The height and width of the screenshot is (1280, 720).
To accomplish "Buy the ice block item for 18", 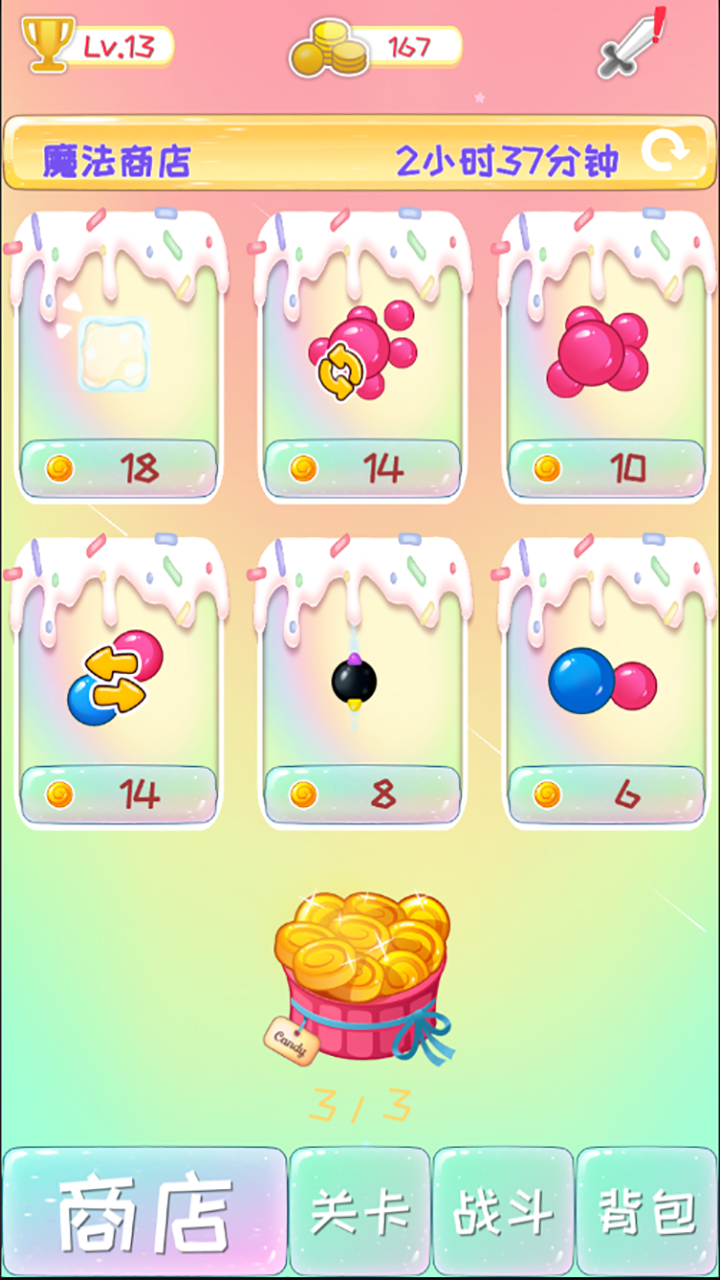I will [118, 467].
